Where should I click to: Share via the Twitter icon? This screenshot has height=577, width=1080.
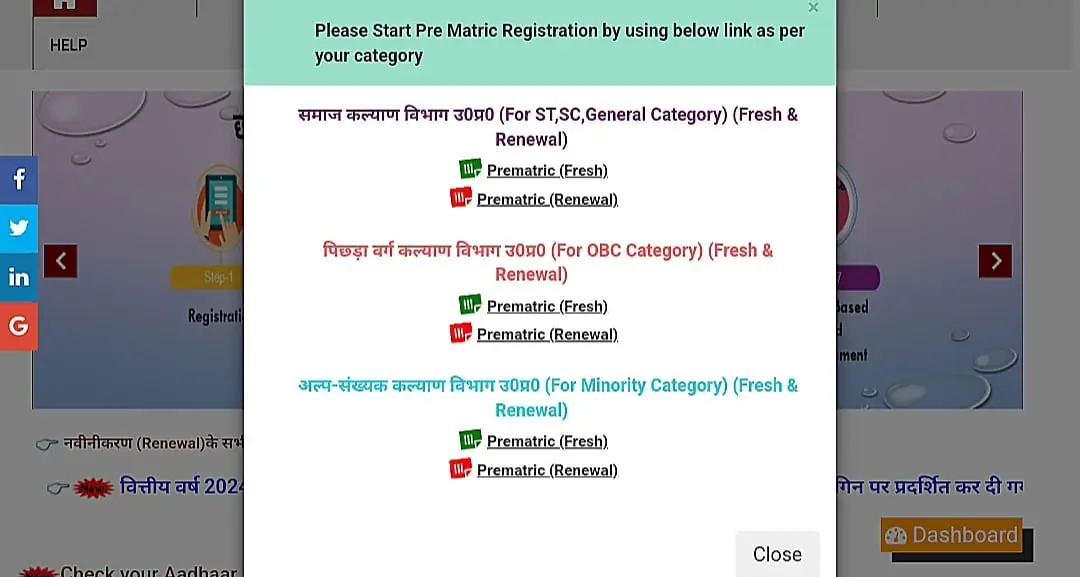pyautogui.click(x=19, y=228)
